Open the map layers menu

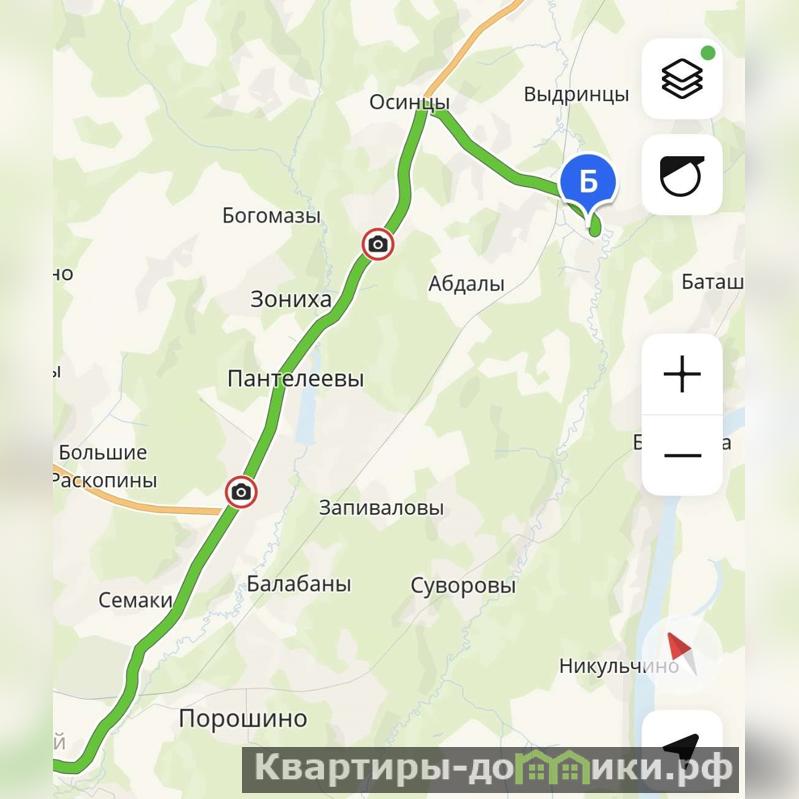pos(682,80)
